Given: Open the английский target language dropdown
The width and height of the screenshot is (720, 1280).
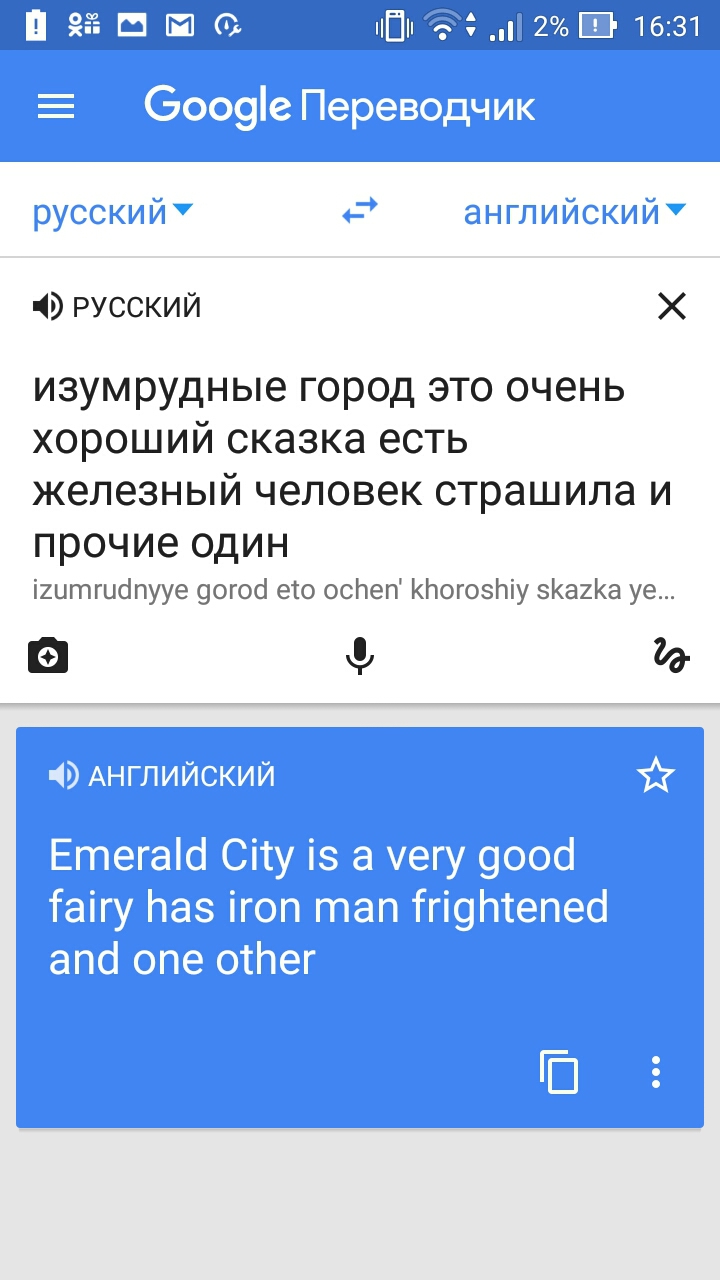Looking at the screenshot, I should tap(574, 212).
